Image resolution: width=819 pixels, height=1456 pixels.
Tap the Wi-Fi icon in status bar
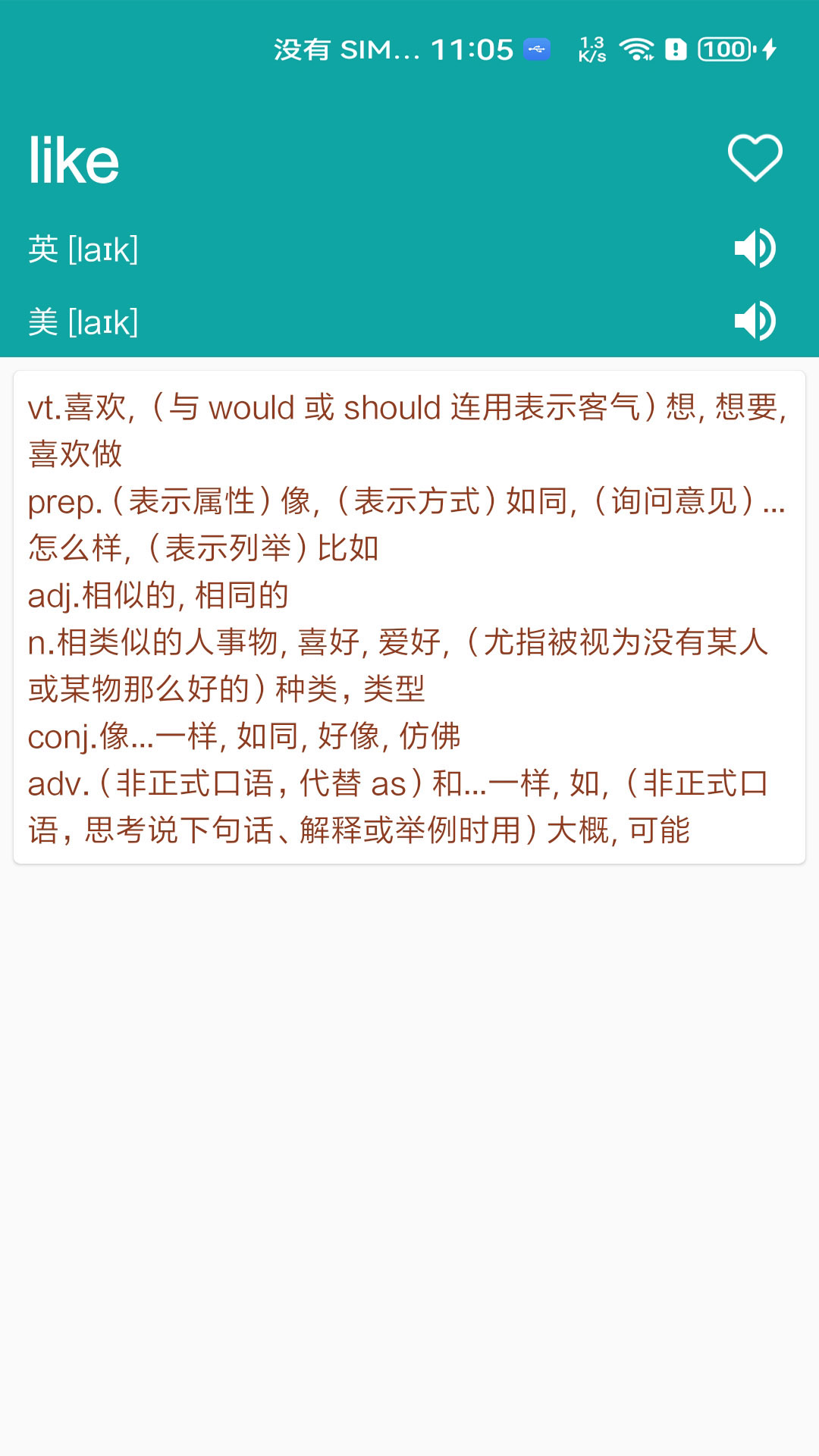point(637,48)
